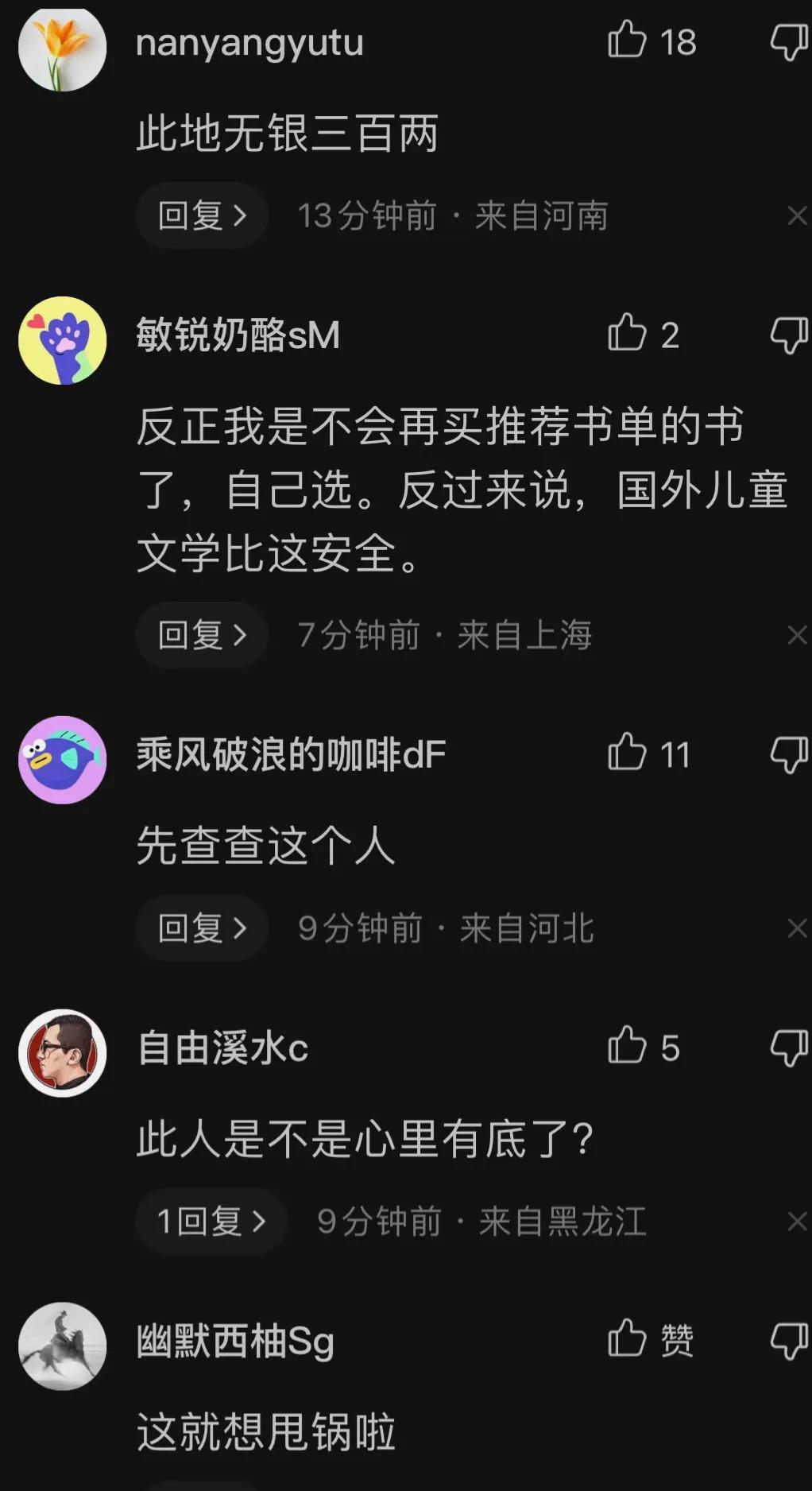This screenshot has width=812, height=1491.
Task: Tap the × next to 自由溪水c's reply row
Action: click(x=798, y=1222)
